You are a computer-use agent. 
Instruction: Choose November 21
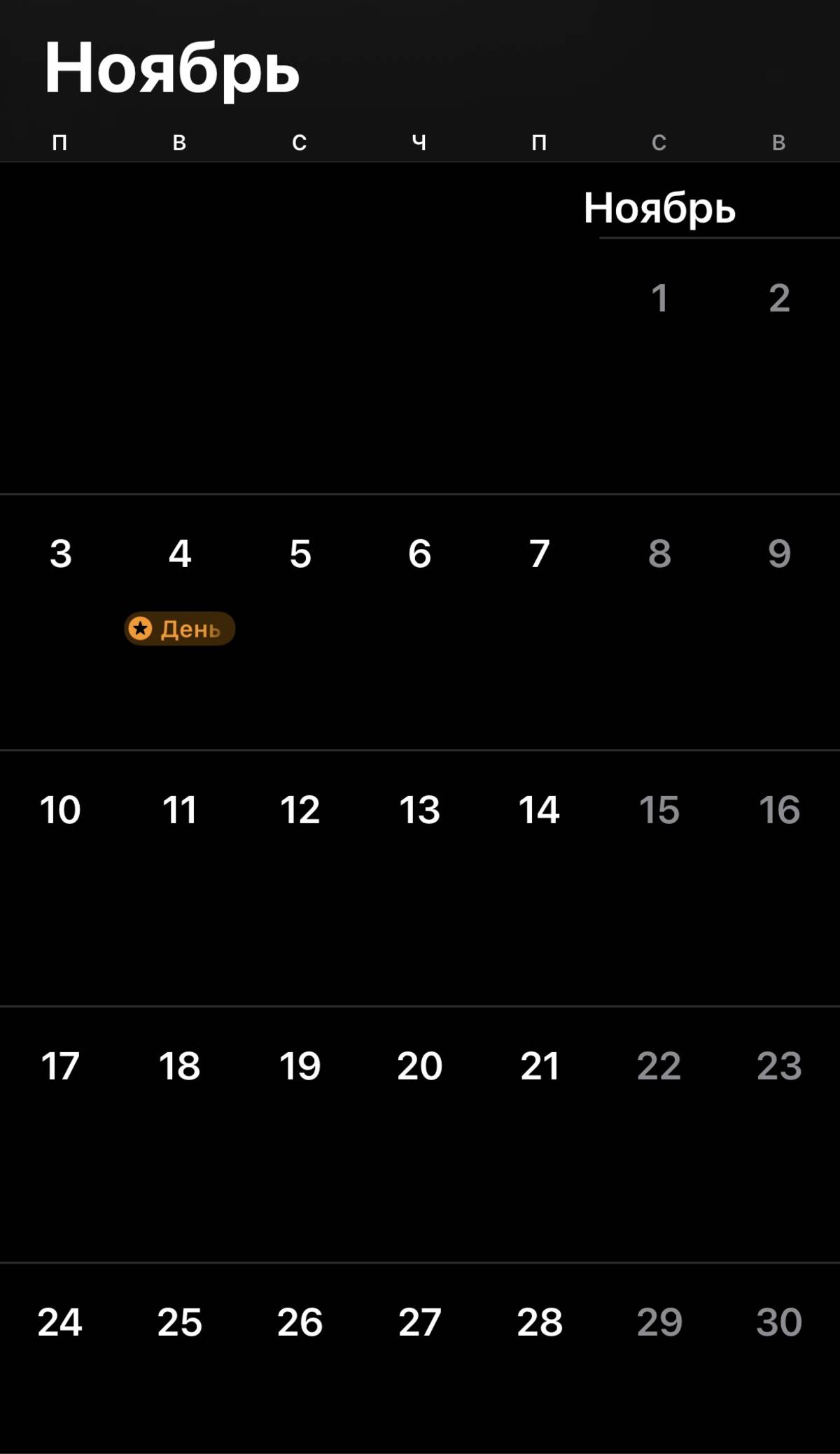tap(539, 1066)
